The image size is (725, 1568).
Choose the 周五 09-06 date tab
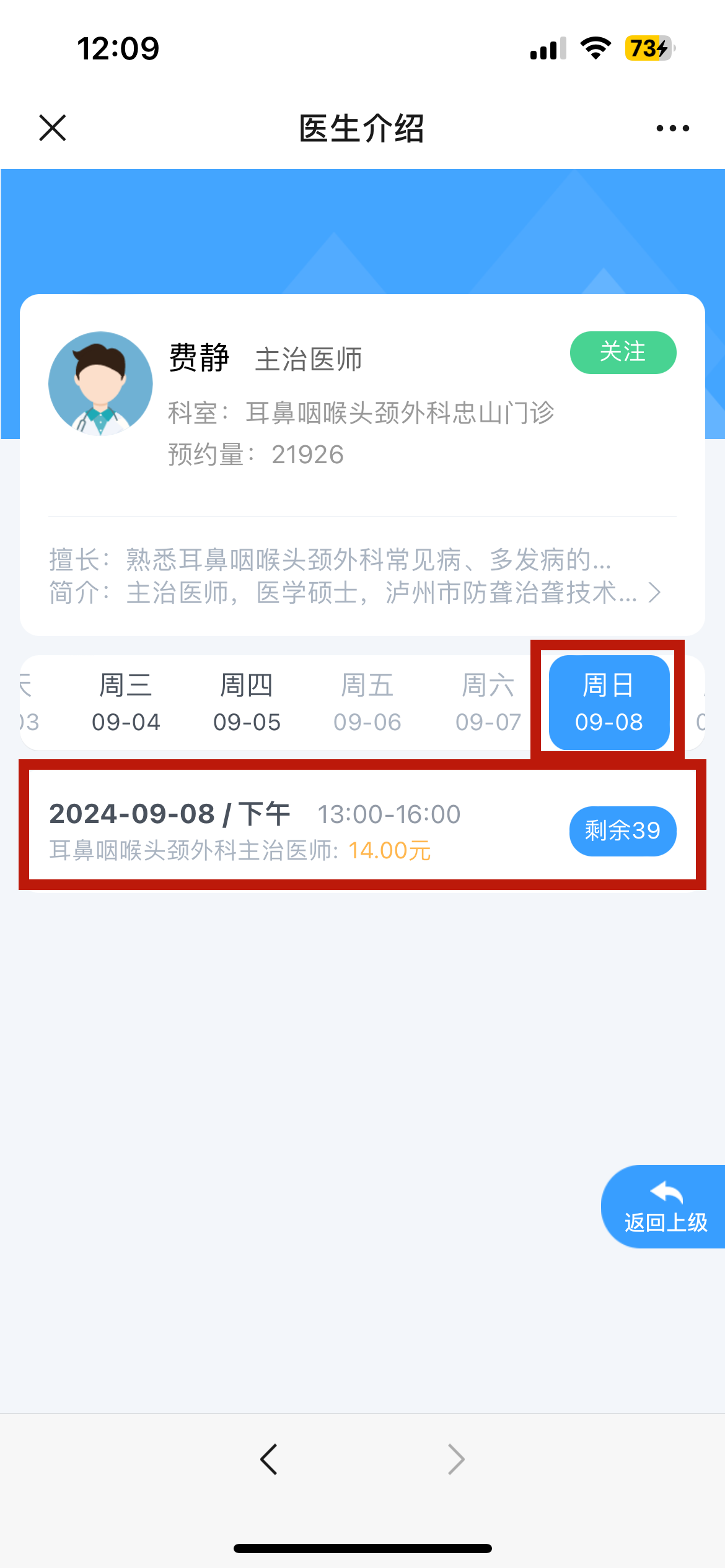tap(367, 703)
